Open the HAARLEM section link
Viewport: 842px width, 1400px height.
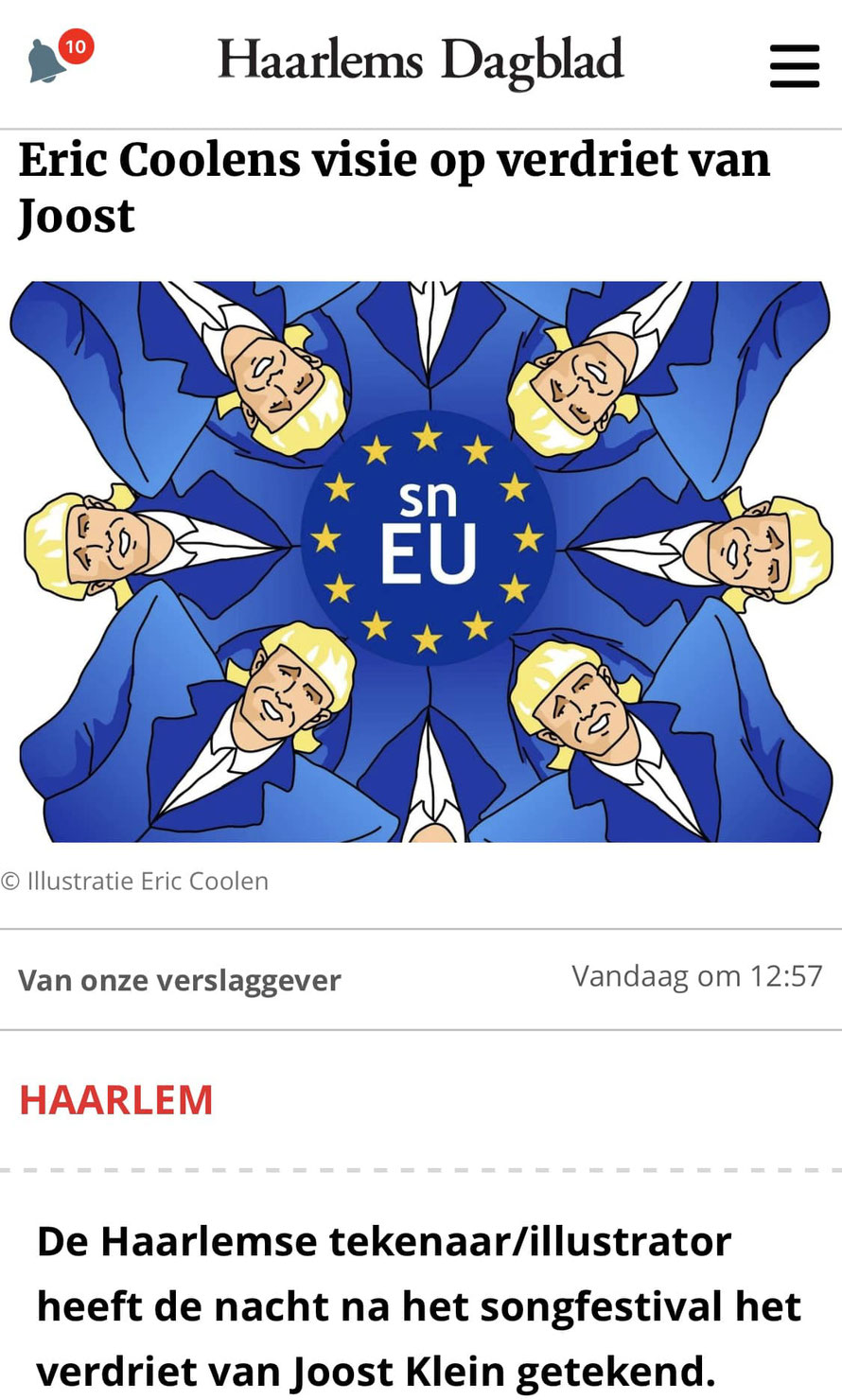point(115,1100)
